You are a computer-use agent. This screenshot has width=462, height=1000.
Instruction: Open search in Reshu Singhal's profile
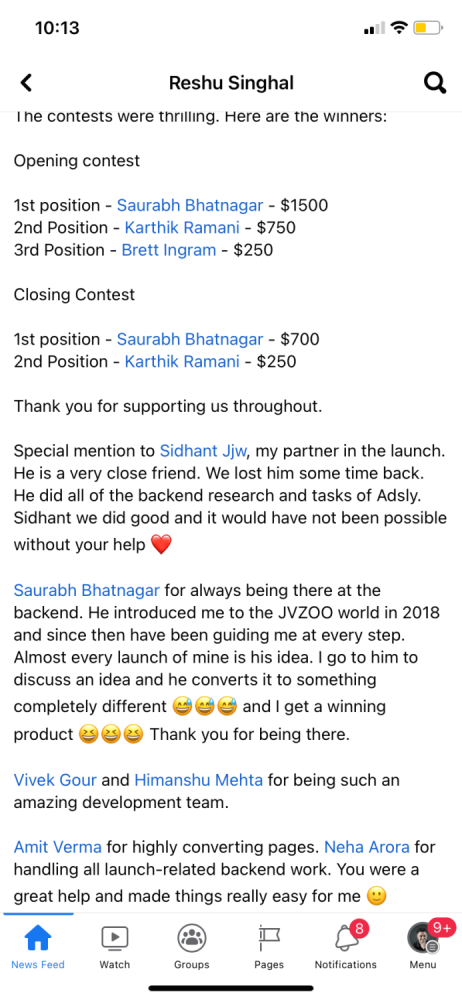coord(435,83)
